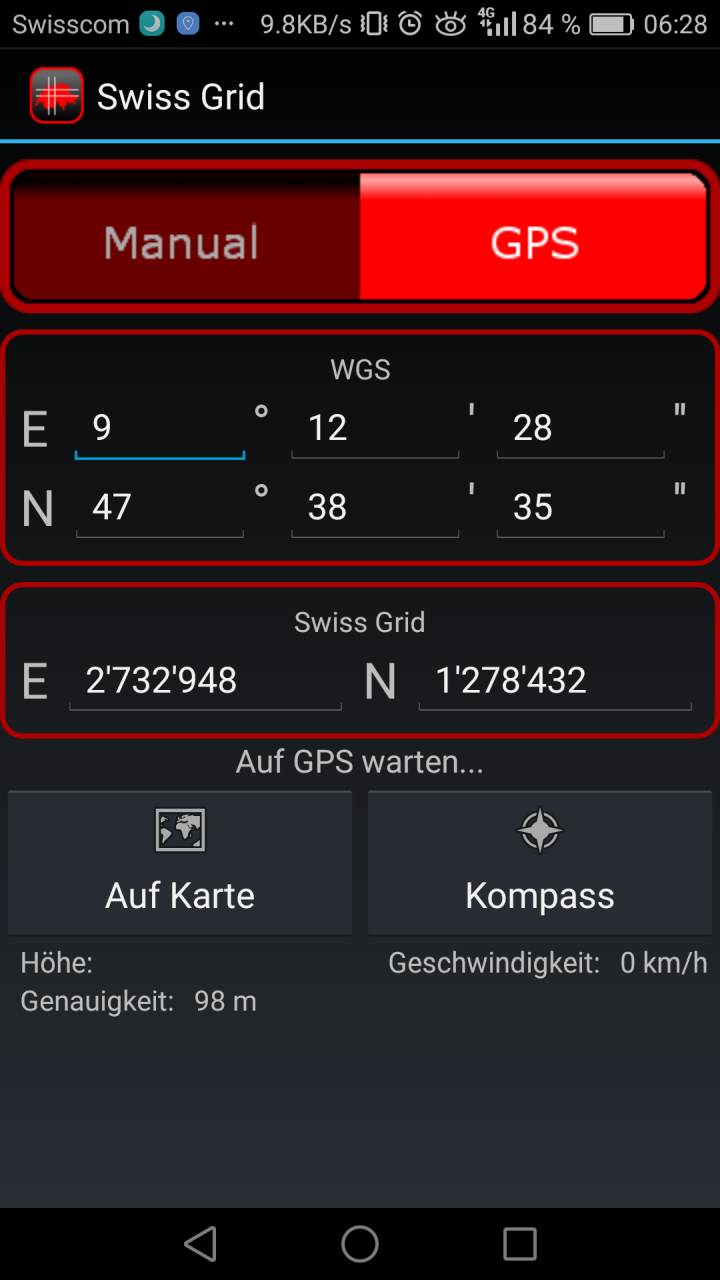
Task: Edit the WGS North minutes field
Action: point(375,507)
